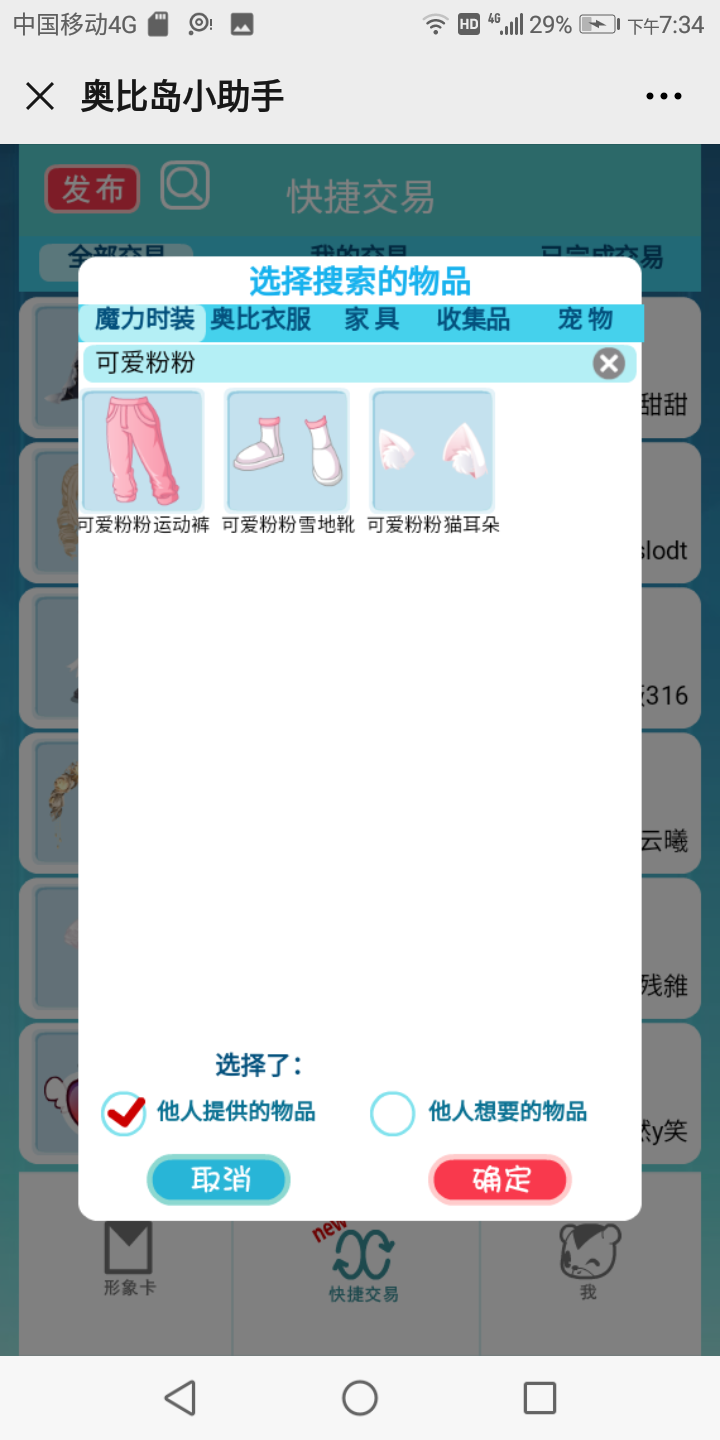
Task: Switch to the 魔力时装 tab
Action: (144, 320)
